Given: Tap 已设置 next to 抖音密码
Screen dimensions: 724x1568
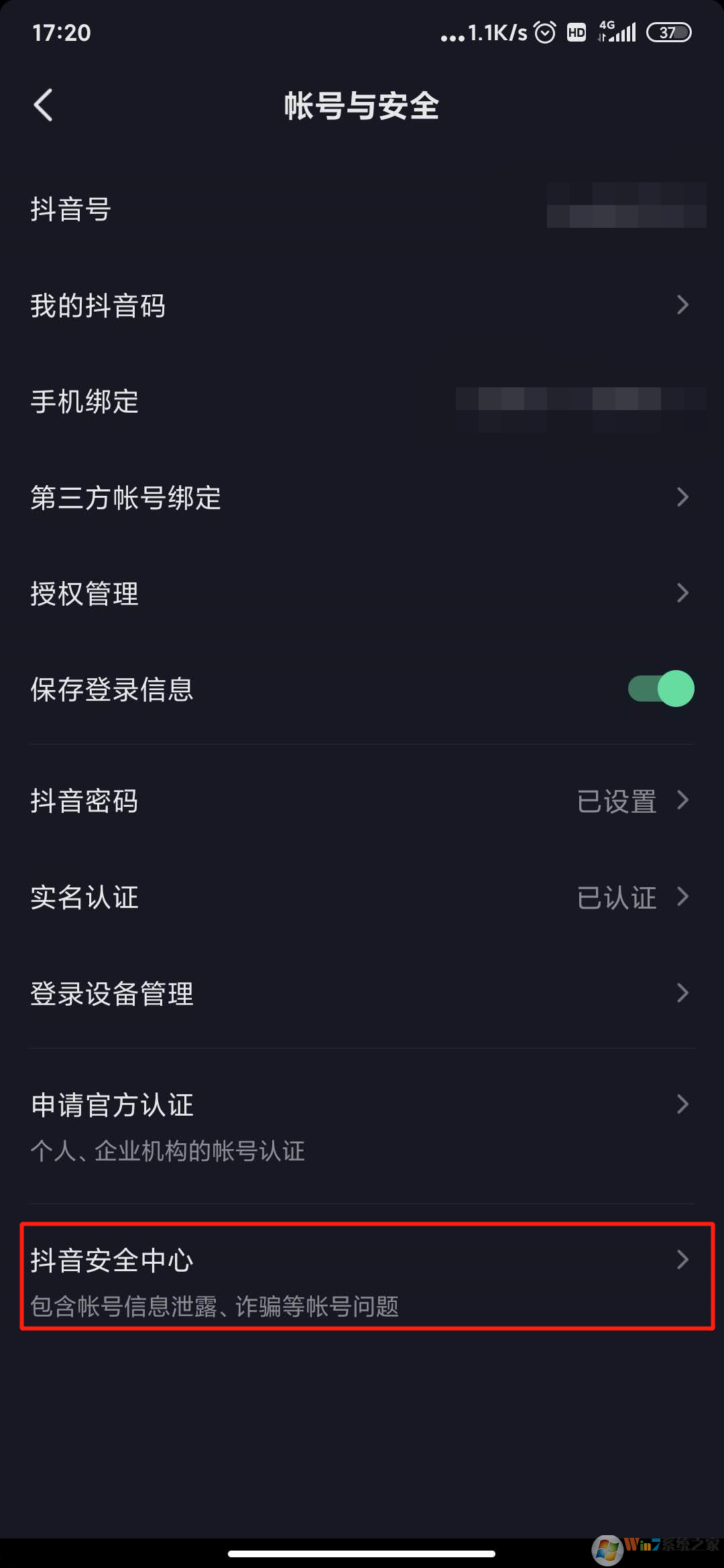Looking at the screenshot, I should (617, 801).
